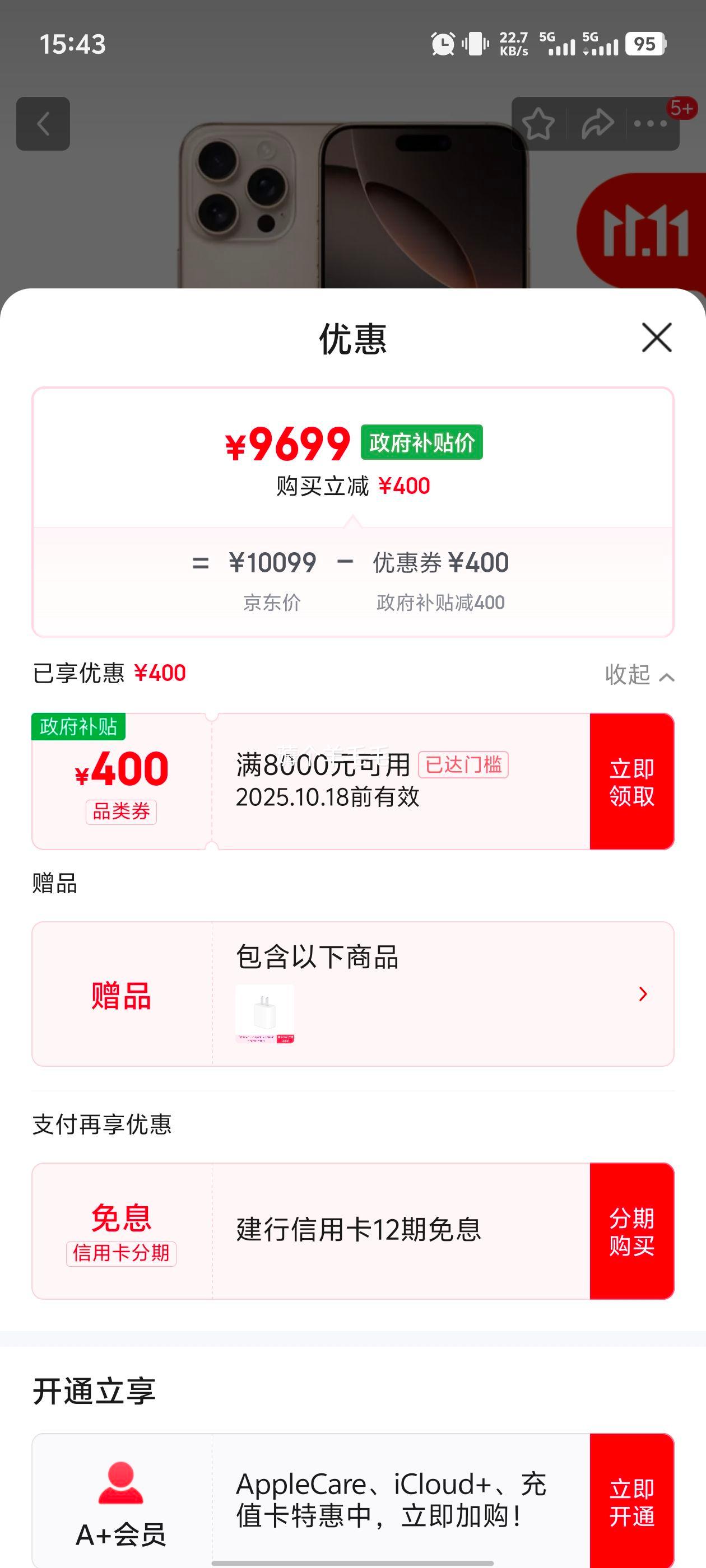This screenshot has width=706, height=1568.
Task: Share this product page
Action: point(597,124)
